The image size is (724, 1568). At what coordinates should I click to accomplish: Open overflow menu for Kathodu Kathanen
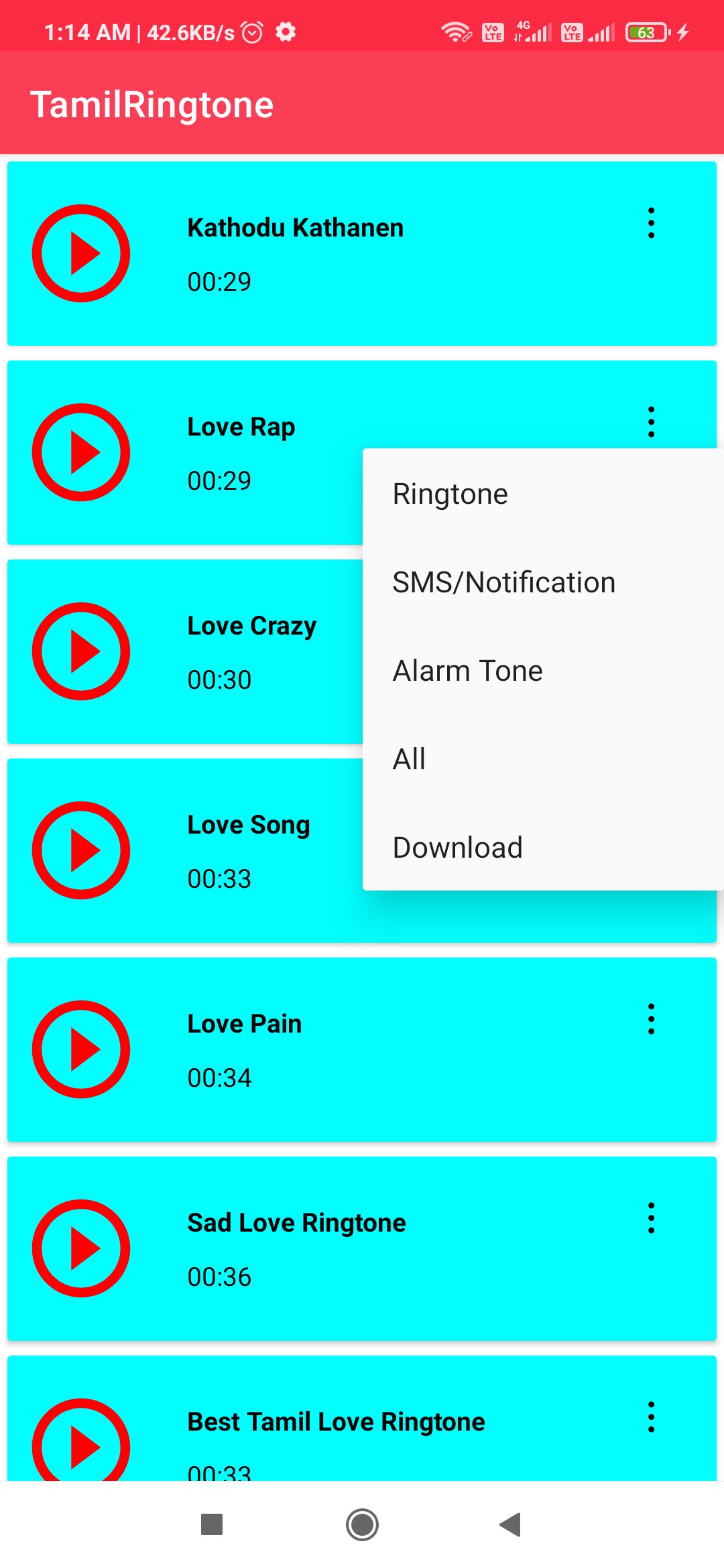click(x=651, y=223)
